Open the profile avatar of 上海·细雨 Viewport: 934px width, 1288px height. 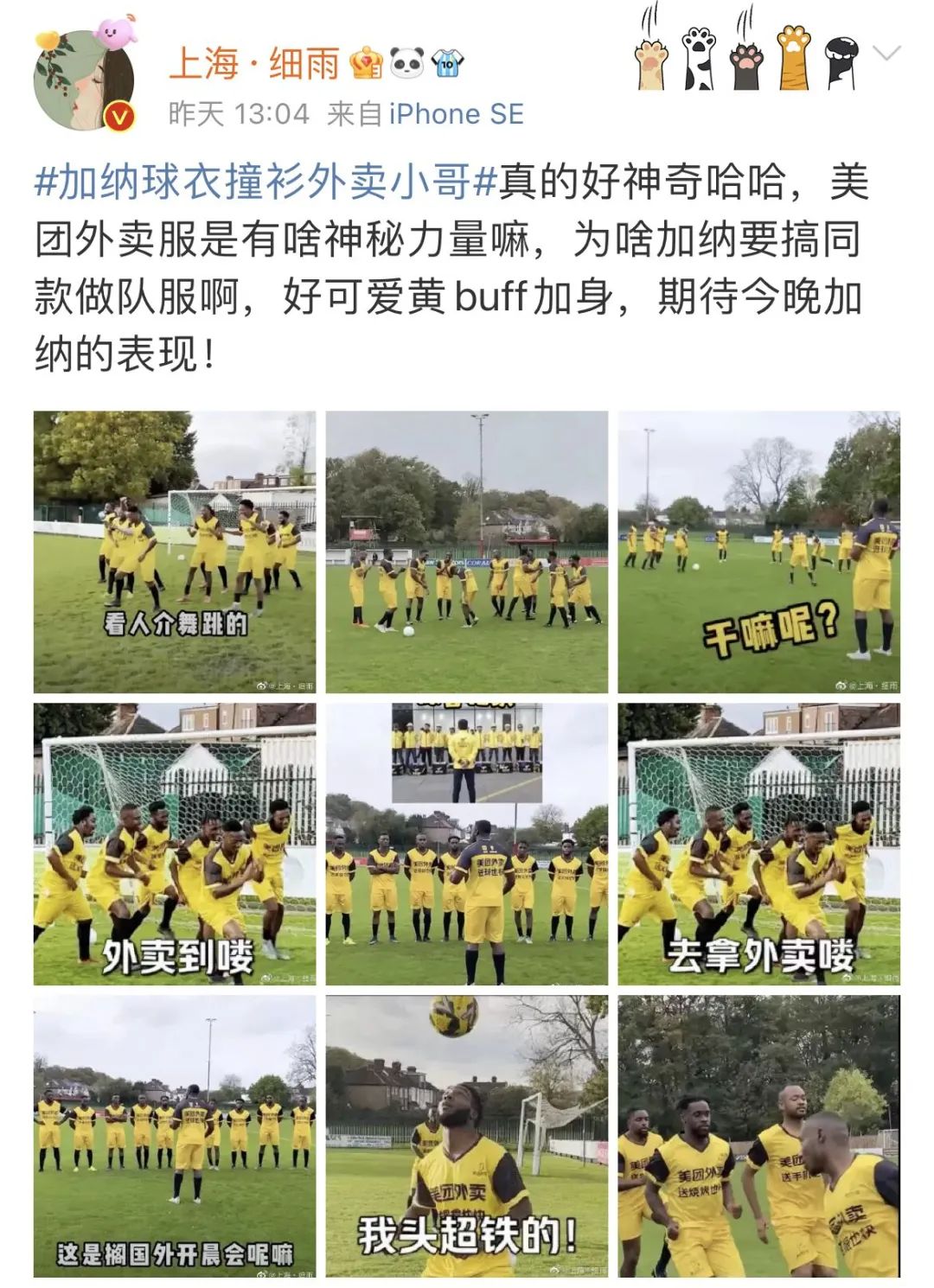pos(85,80)
